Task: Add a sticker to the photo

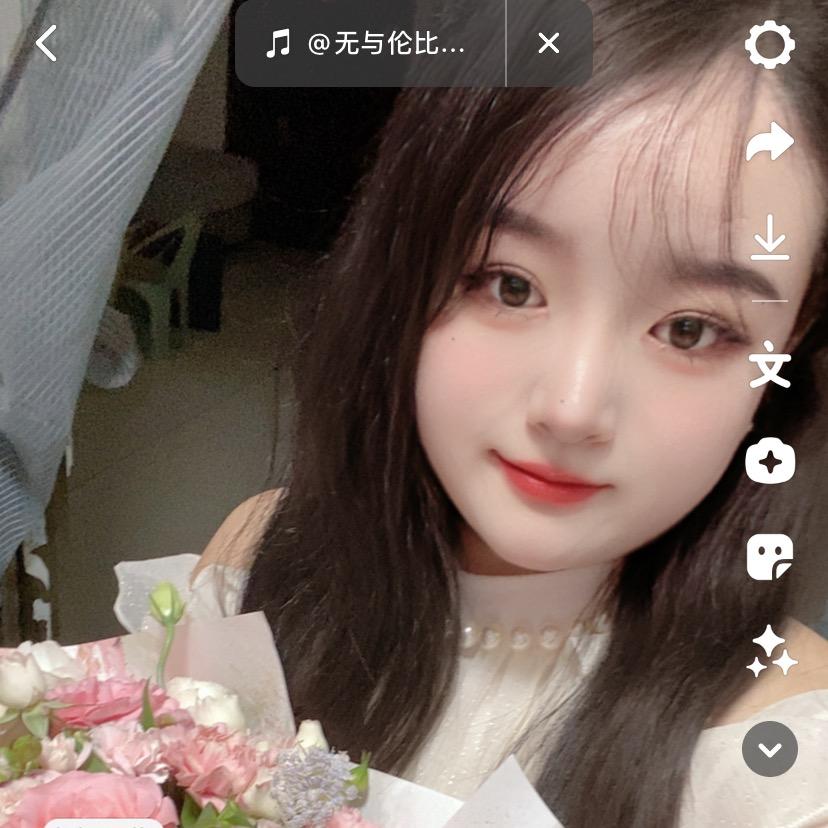Action: pos(770,557)
